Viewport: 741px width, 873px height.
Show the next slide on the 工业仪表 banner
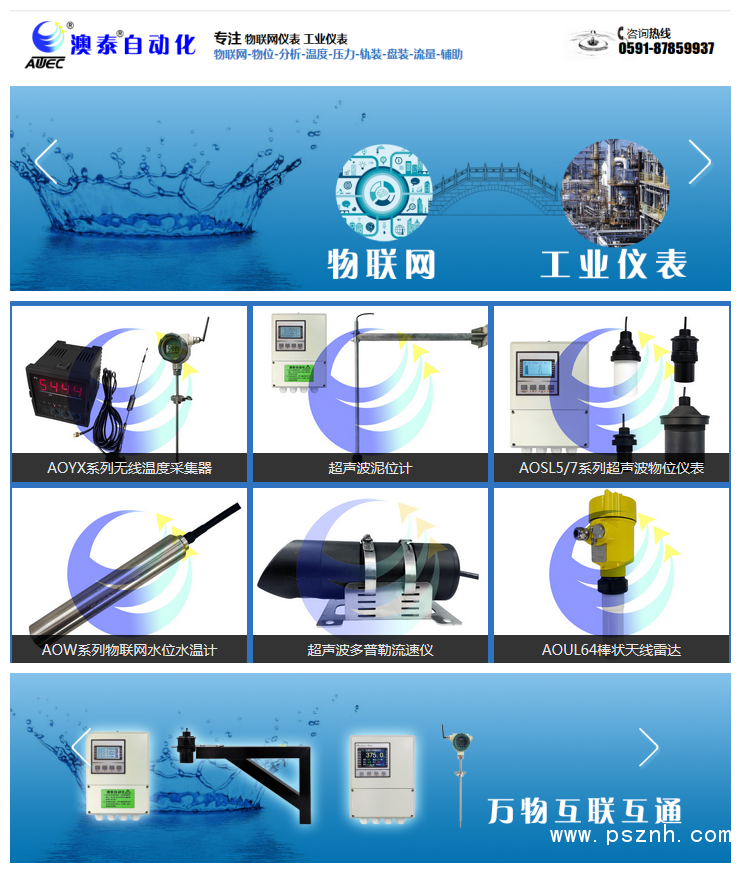pos(699,162)
